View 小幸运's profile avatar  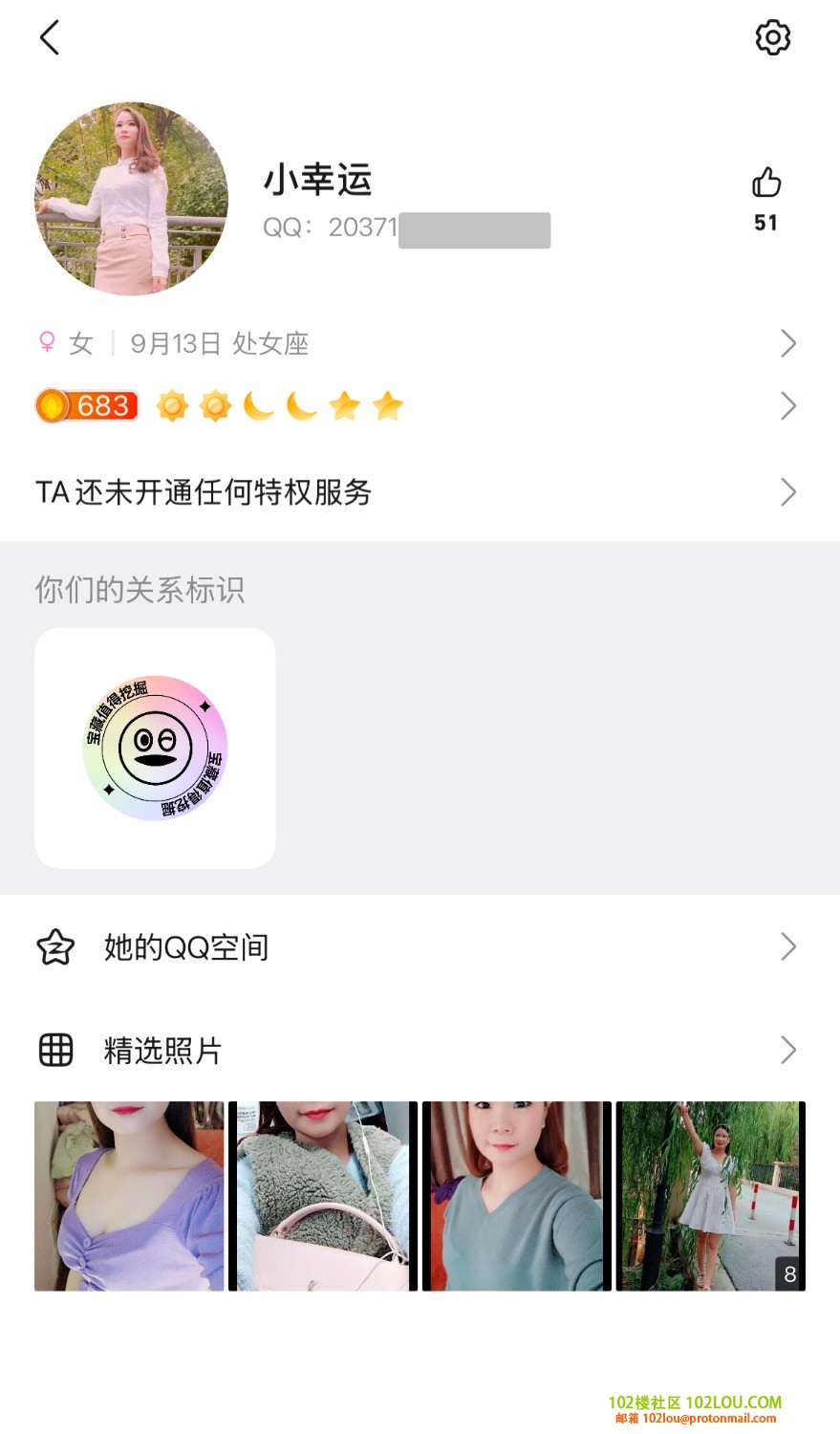[132, 199]
